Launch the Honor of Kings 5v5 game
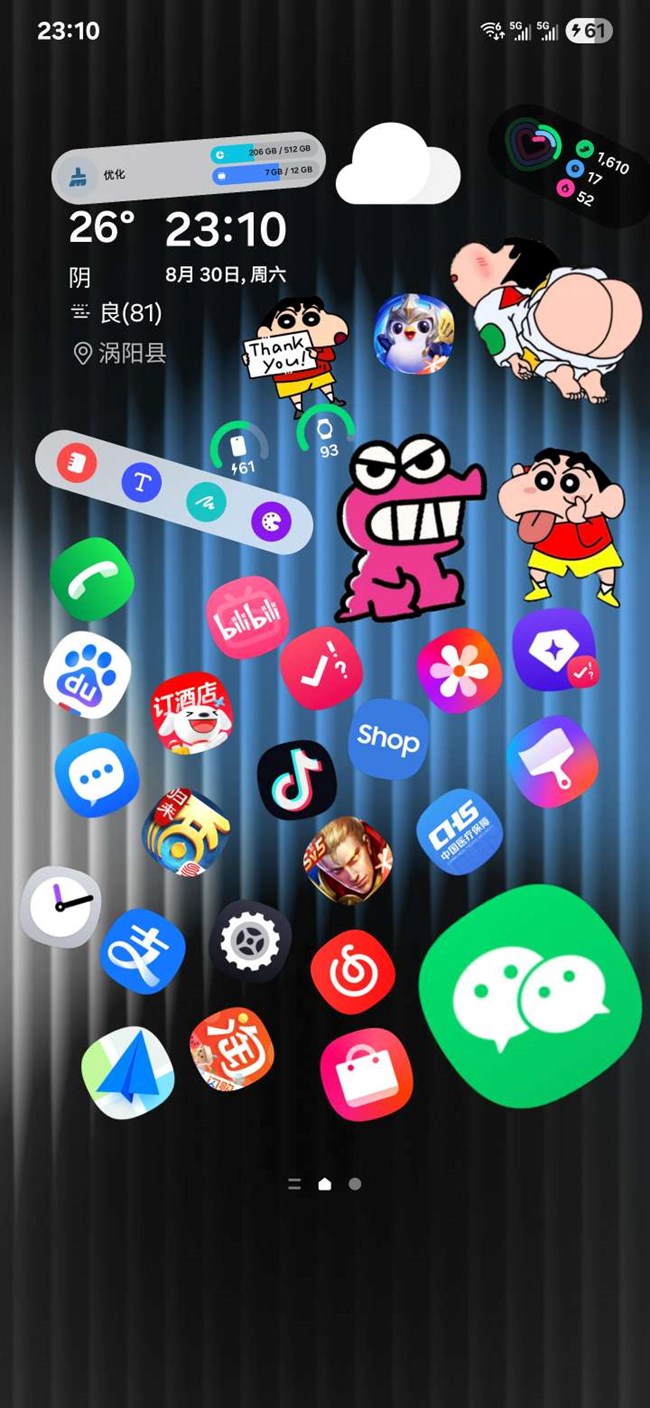This screenshot has width=650, height=1408. (x=348, y=861)
